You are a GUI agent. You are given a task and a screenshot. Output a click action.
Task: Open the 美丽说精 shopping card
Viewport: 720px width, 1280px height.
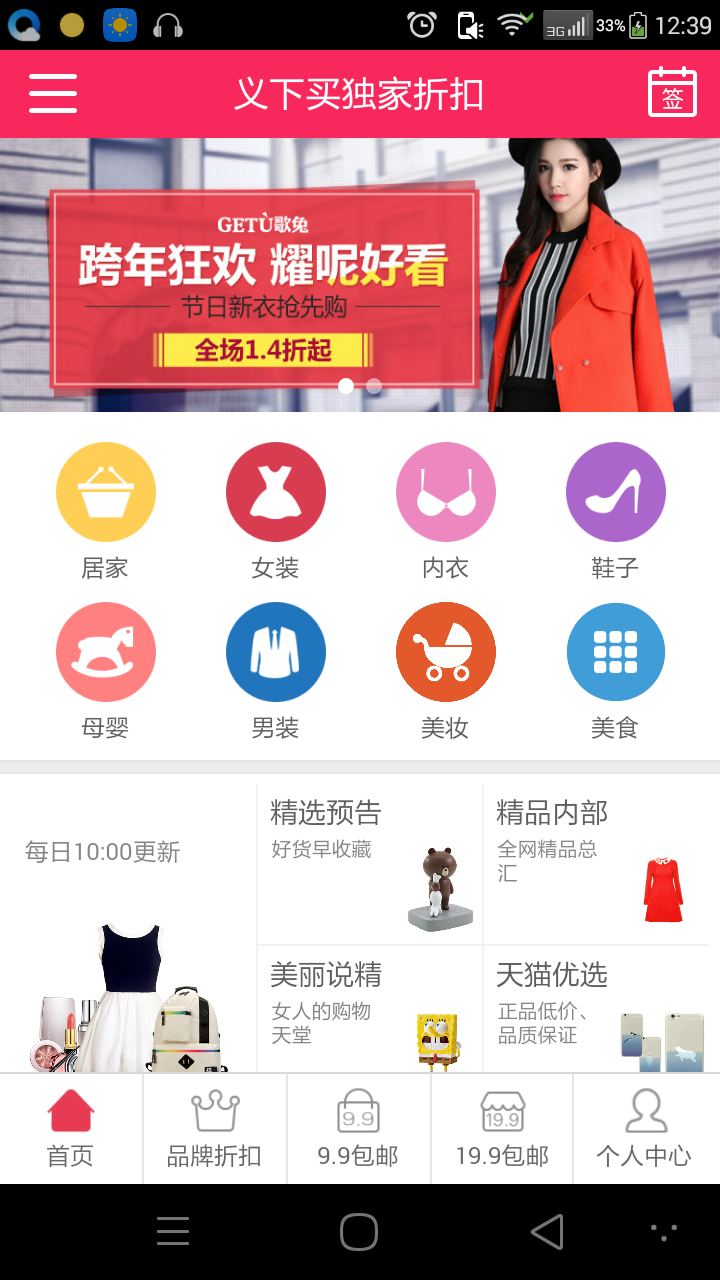tap(370, 1010)
